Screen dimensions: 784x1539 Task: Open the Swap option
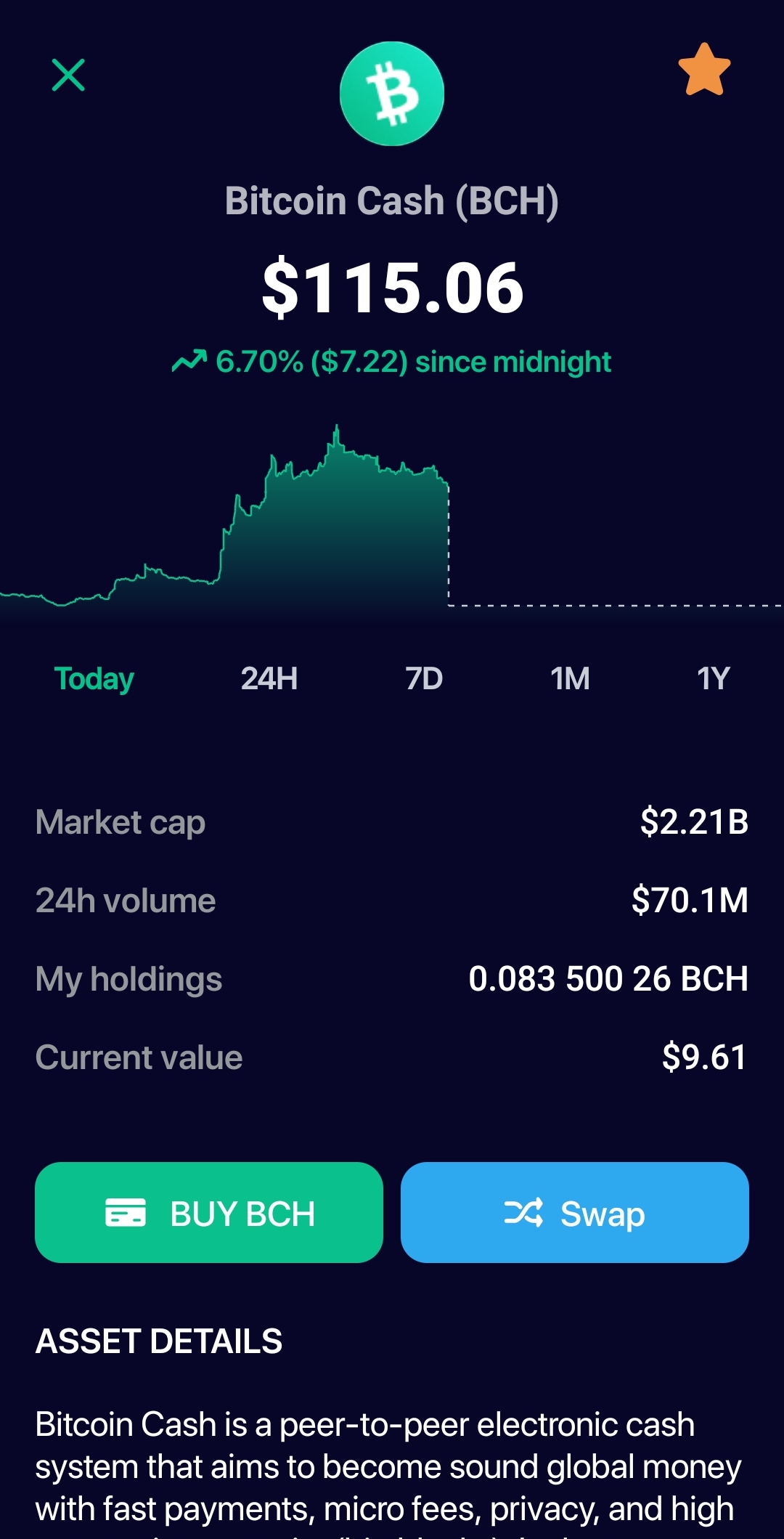575,1212
